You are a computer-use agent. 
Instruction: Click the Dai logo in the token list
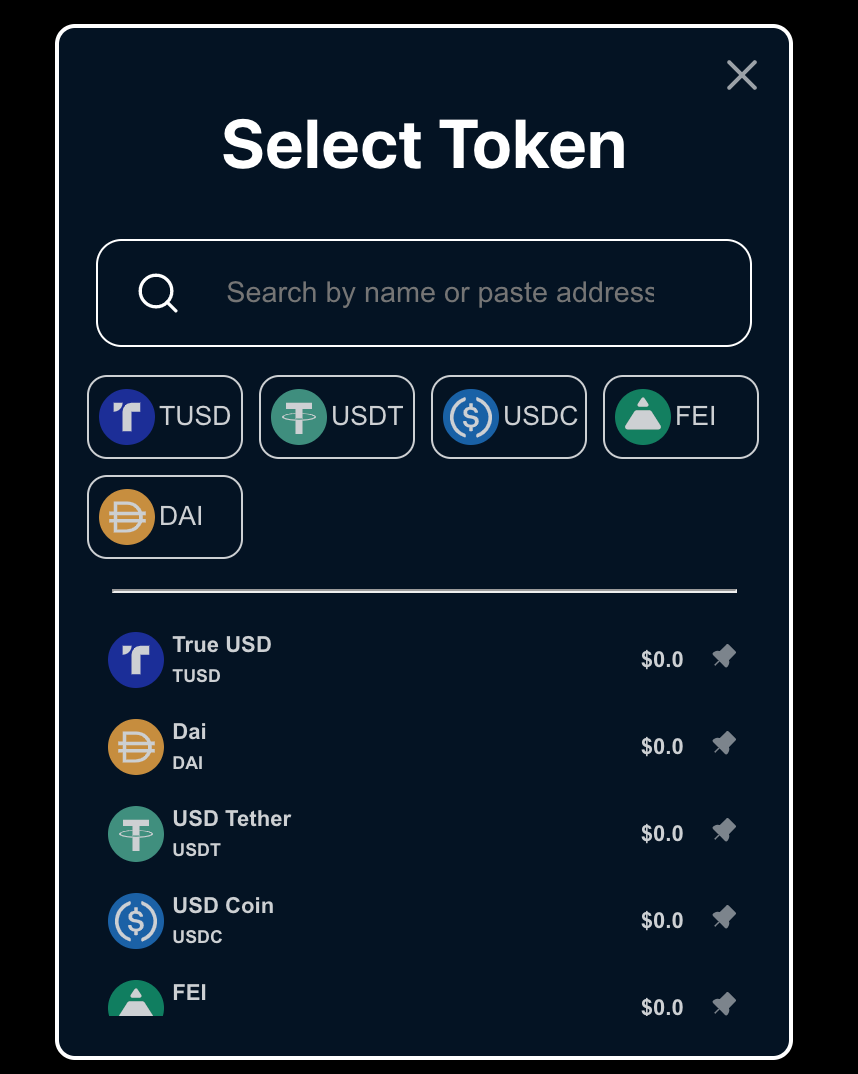(136, 746)
